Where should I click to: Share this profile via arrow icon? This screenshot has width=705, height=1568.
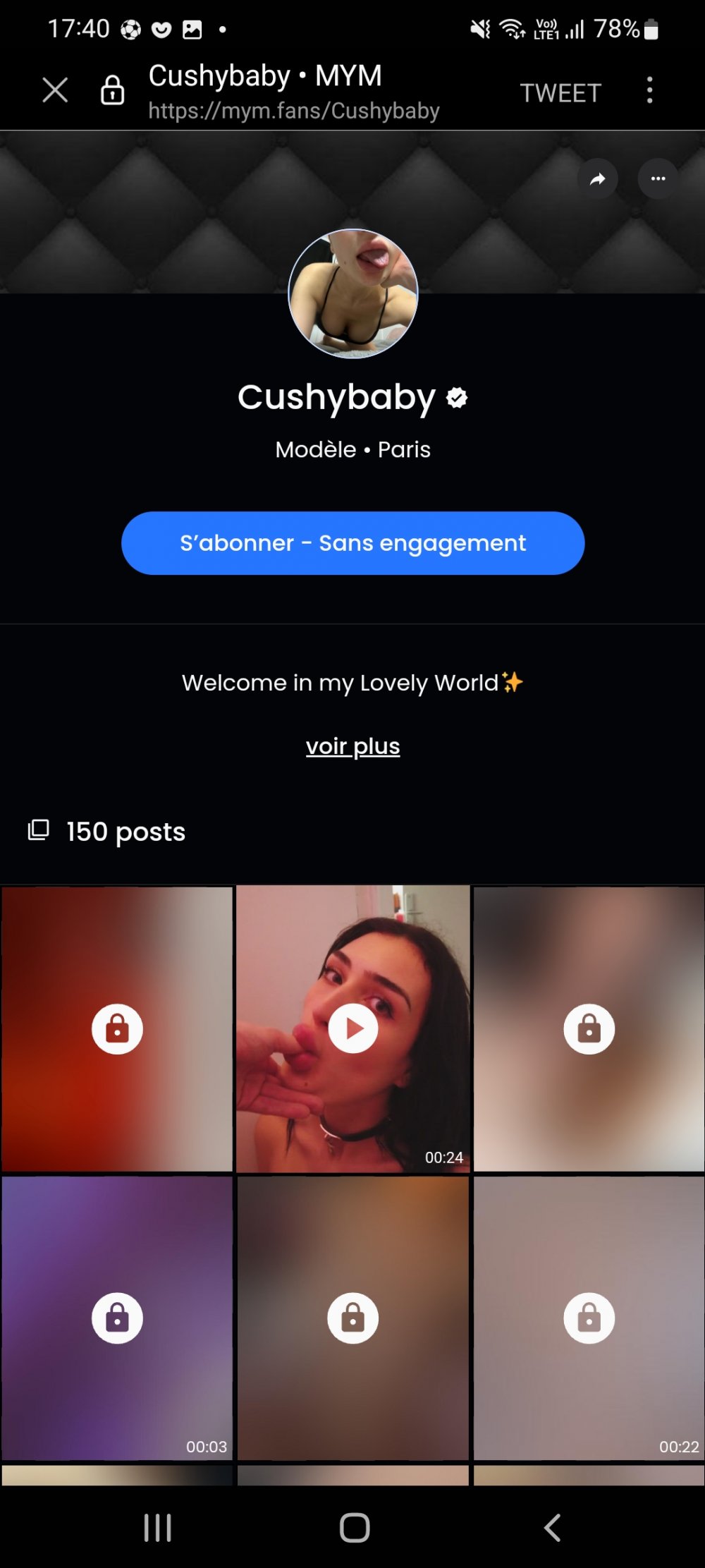pyautogui.click(x=597, y=179)
